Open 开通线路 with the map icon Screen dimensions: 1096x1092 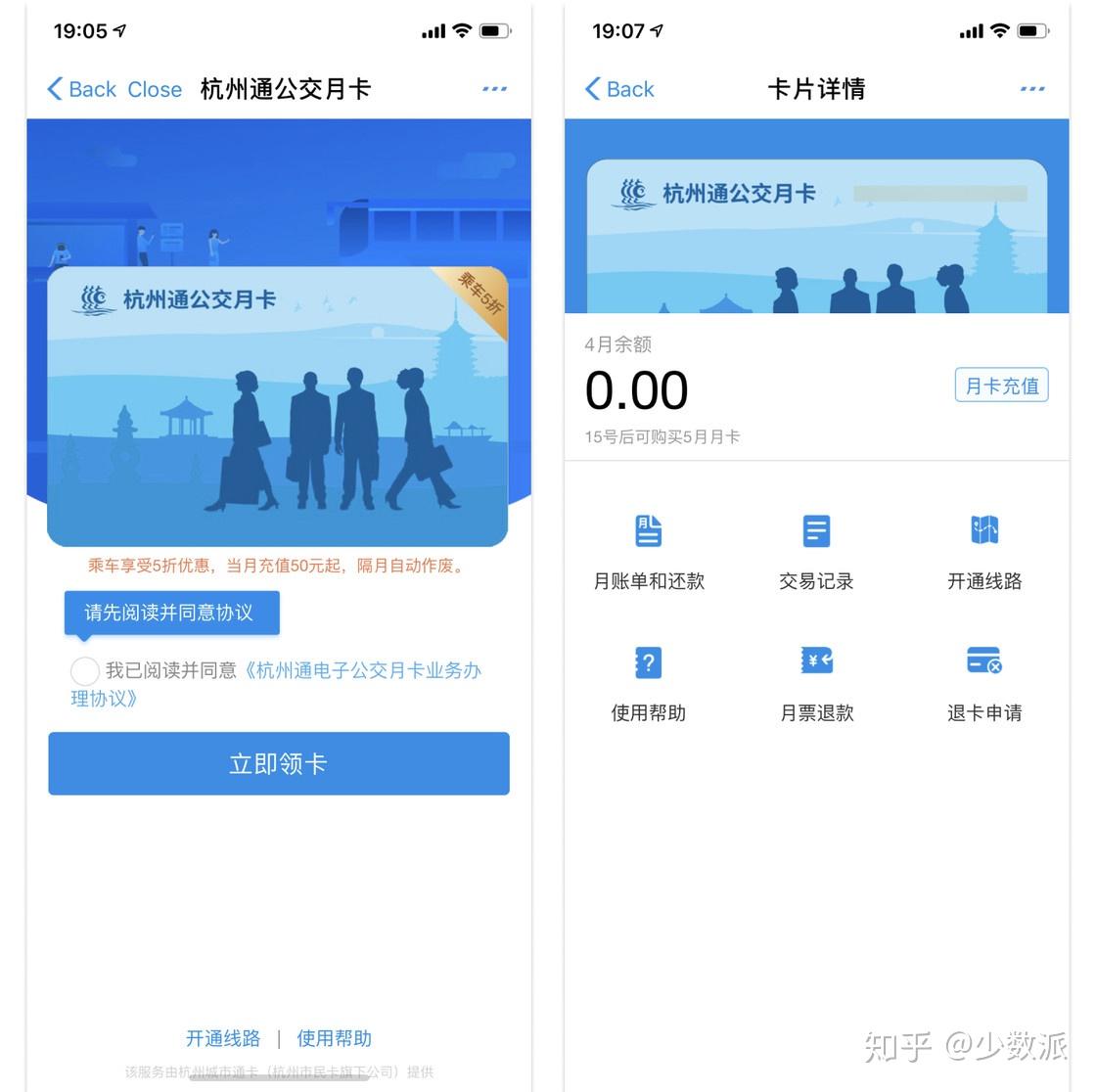click(x=984, y=552)
